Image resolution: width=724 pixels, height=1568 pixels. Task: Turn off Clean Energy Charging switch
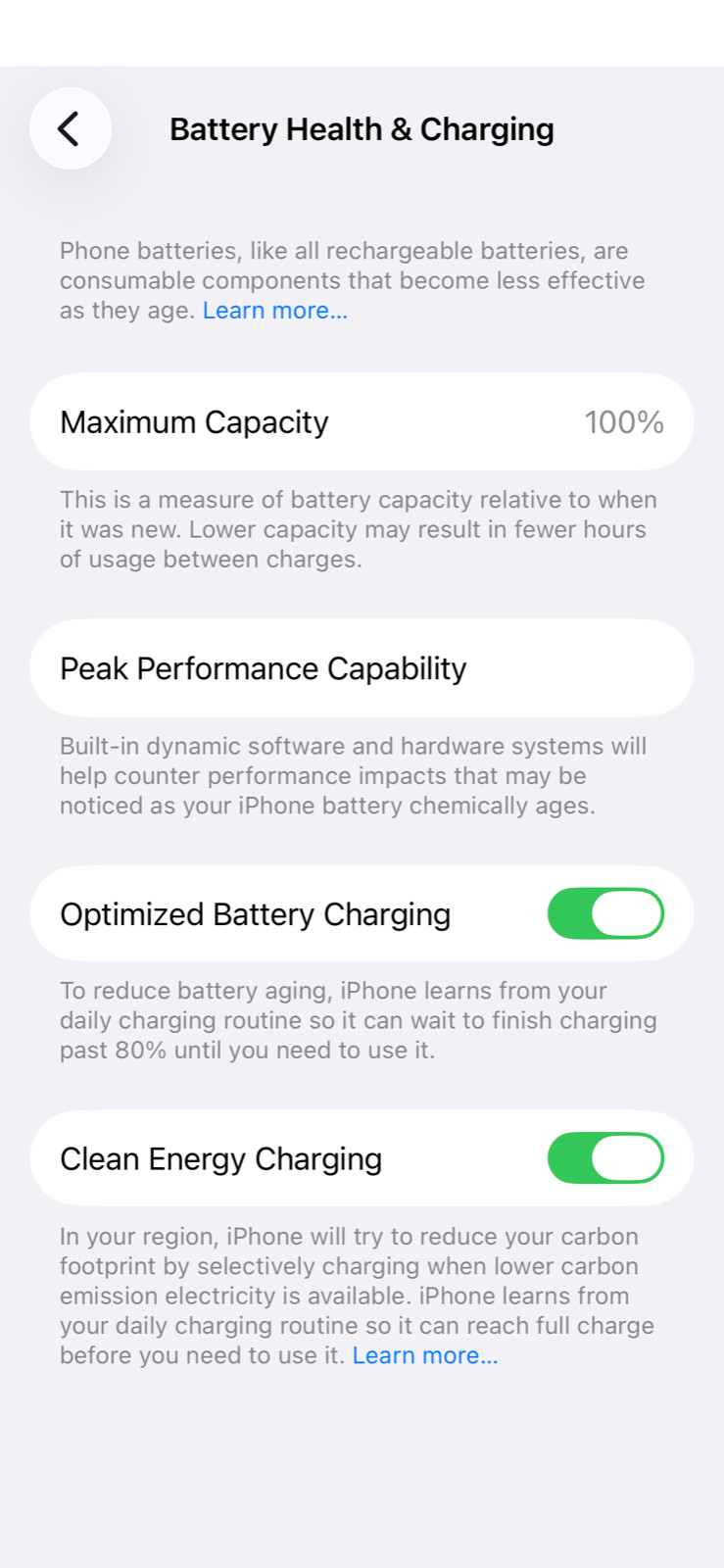pyautogui.click(x=605, y=1158)
